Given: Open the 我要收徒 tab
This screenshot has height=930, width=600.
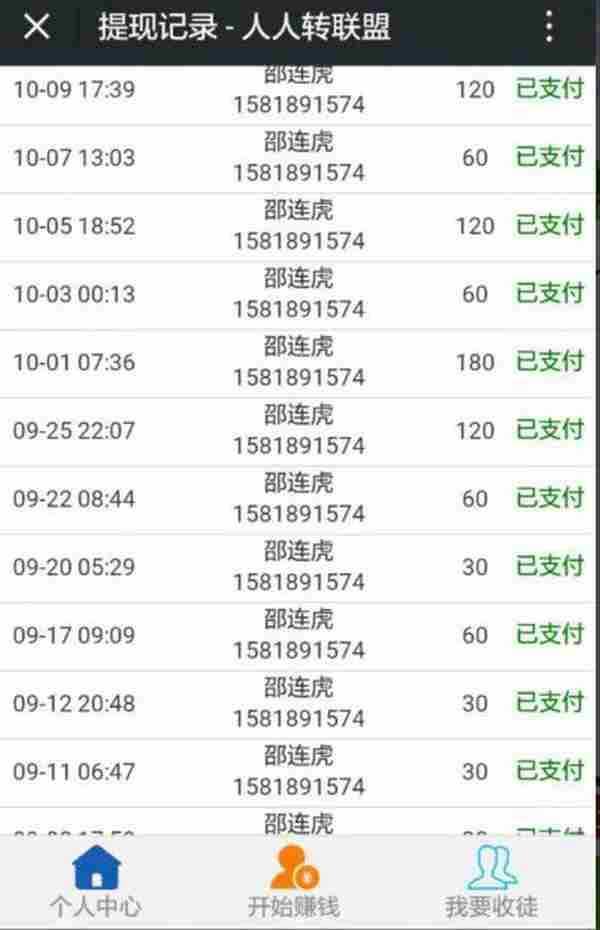Looking at the screenshot, I should tap(492, 880).
